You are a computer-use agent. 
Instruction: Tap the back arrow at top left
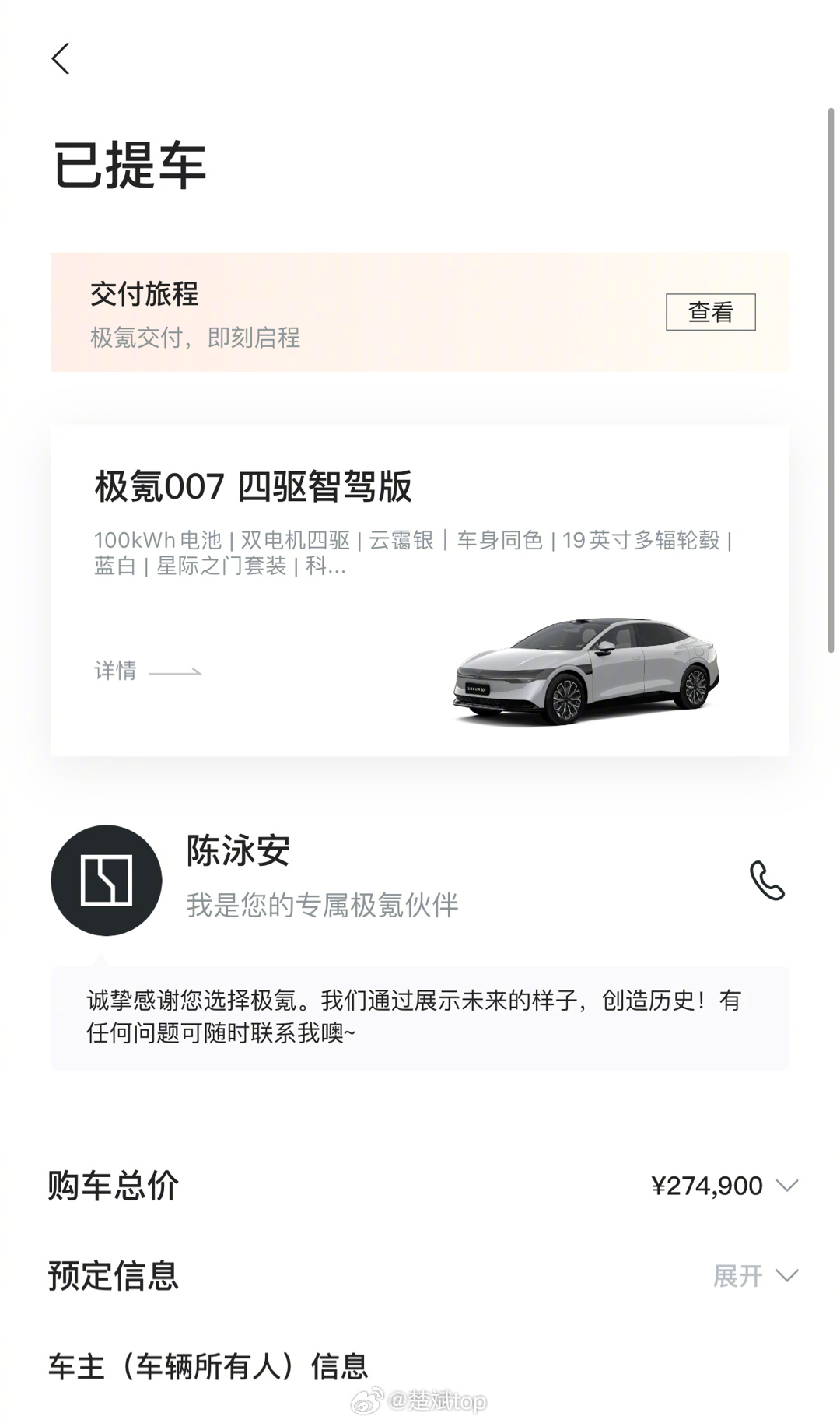pos(61,58)
